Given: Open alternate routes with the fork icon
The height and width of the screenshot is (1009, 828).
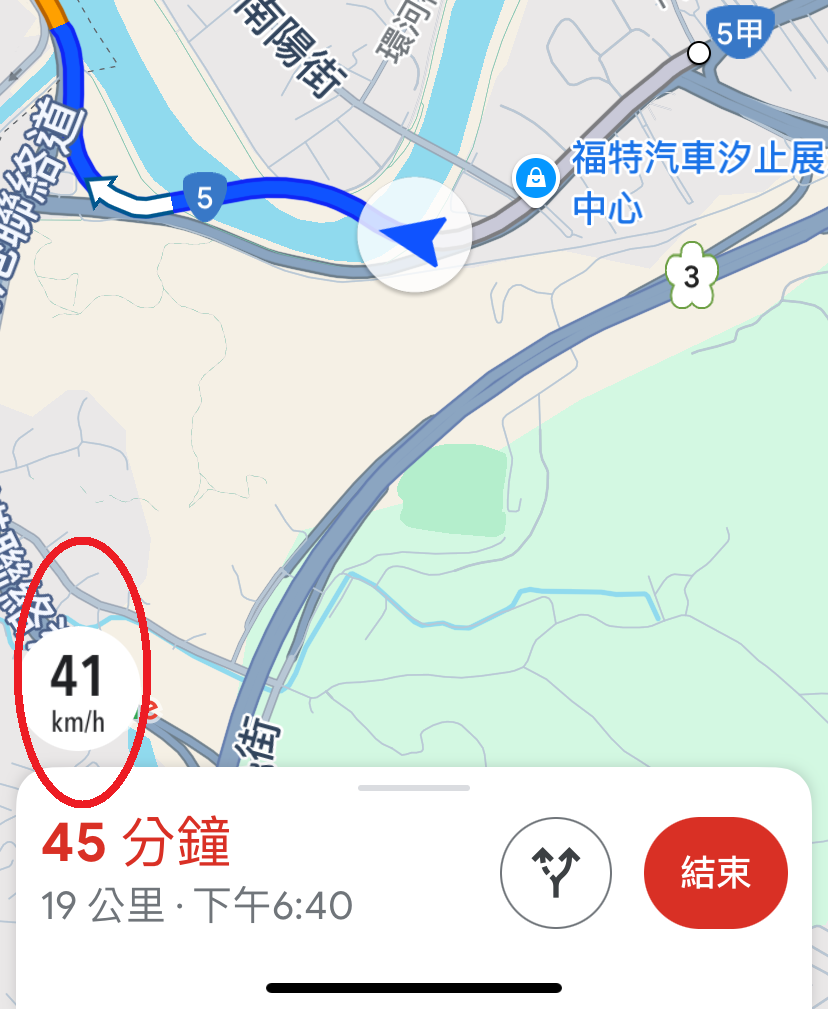Looking at the screenshot, I should (x=554, y=871).
